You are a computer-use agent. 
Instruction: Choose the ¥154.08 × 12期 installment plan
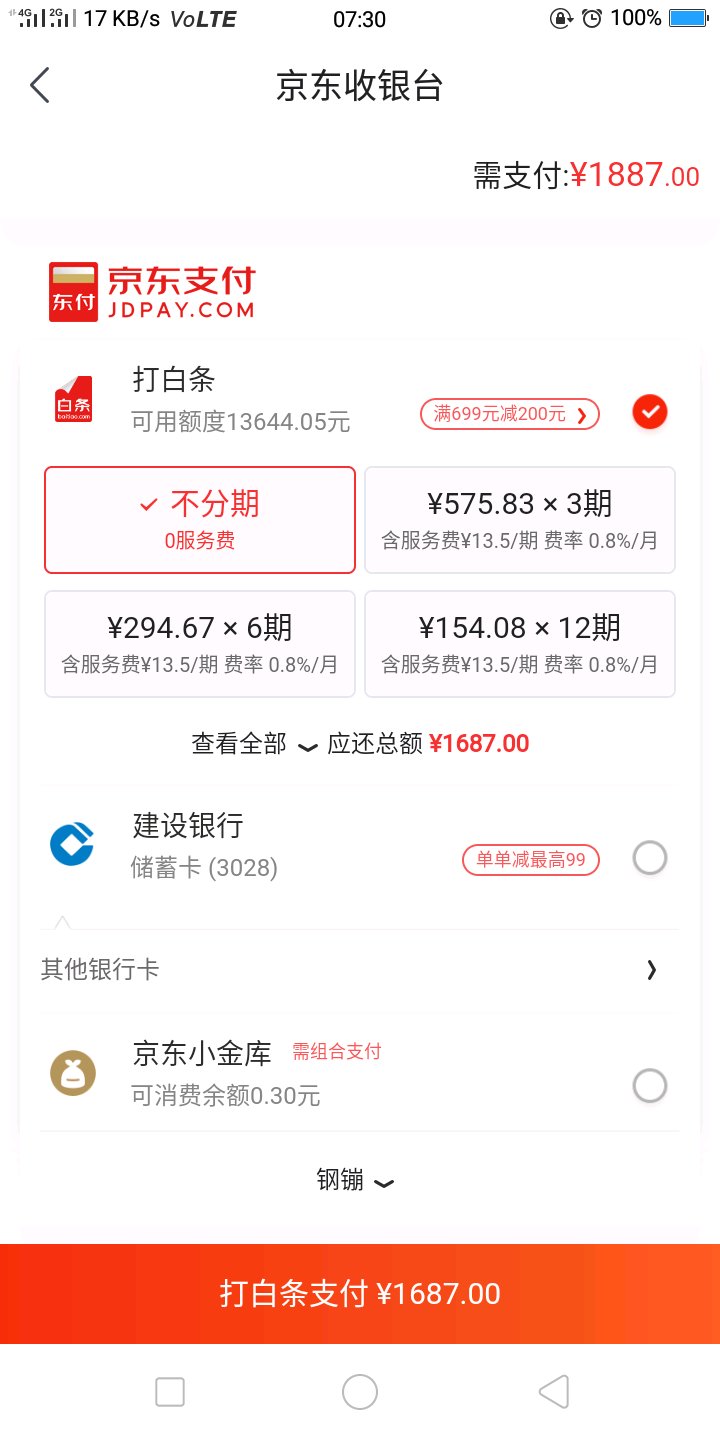(x=520, y=644)
